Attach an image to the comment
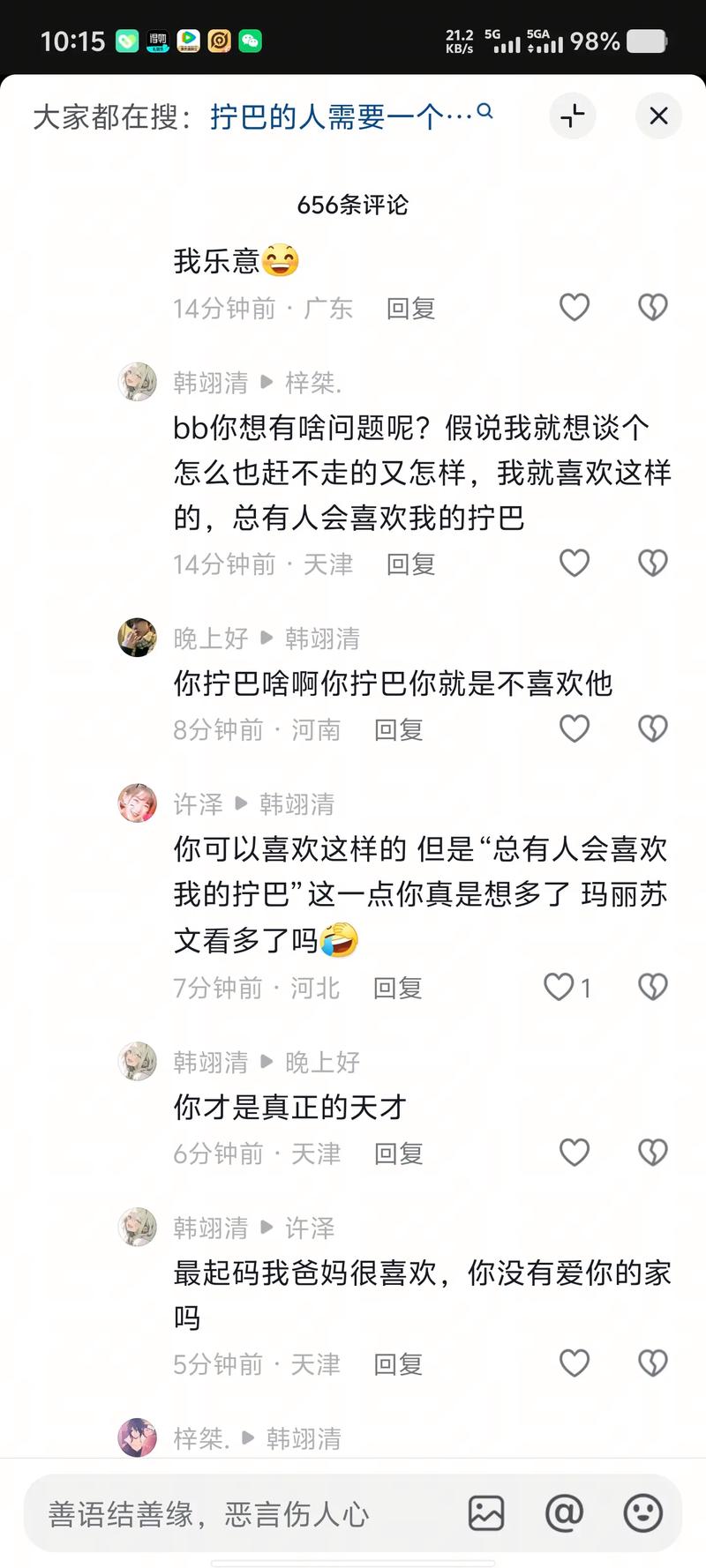Image resolution: width=706 pixels, height=1568 pixels. click(x=486, y=1513)
